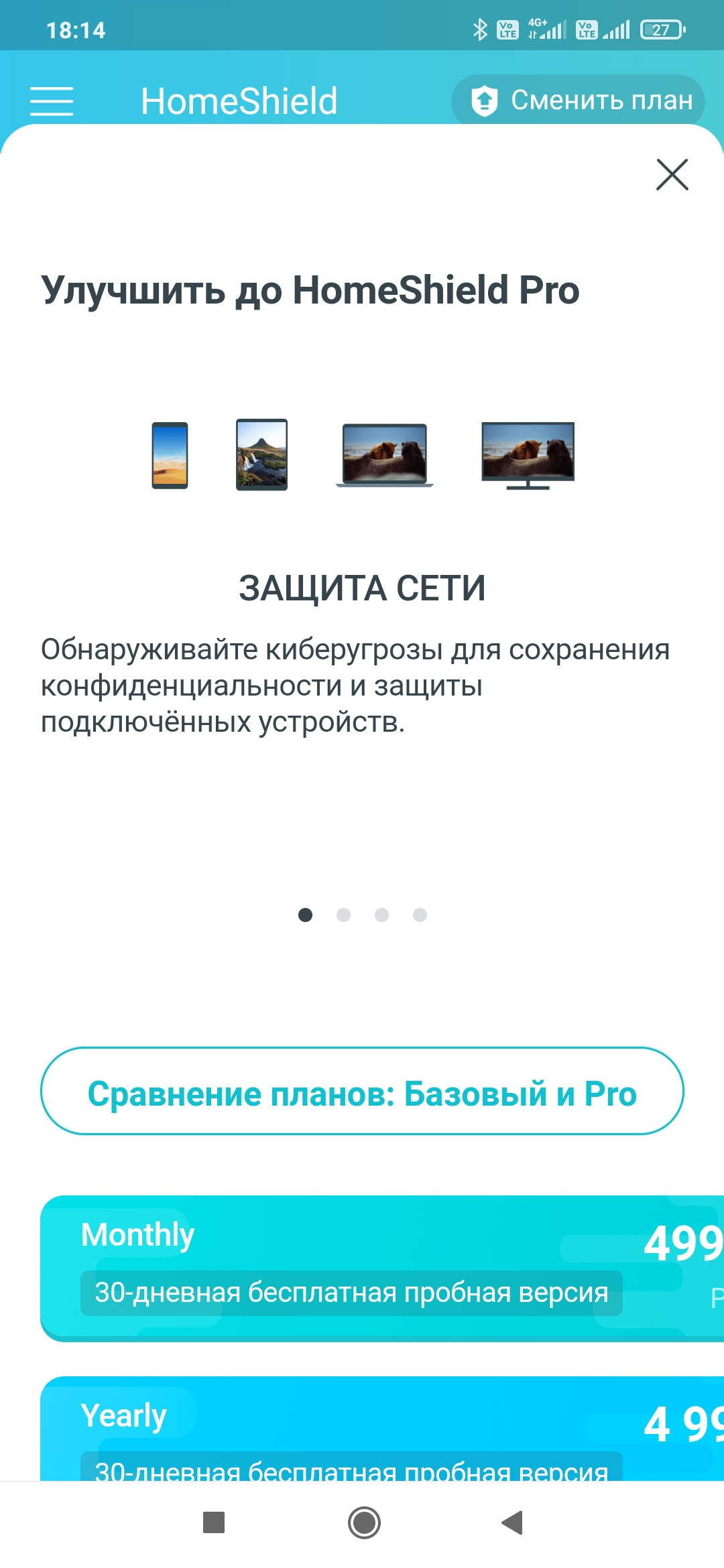The image size is (724, 1568).
Task: Tap the Сменить план button
Action: point(578,101)
